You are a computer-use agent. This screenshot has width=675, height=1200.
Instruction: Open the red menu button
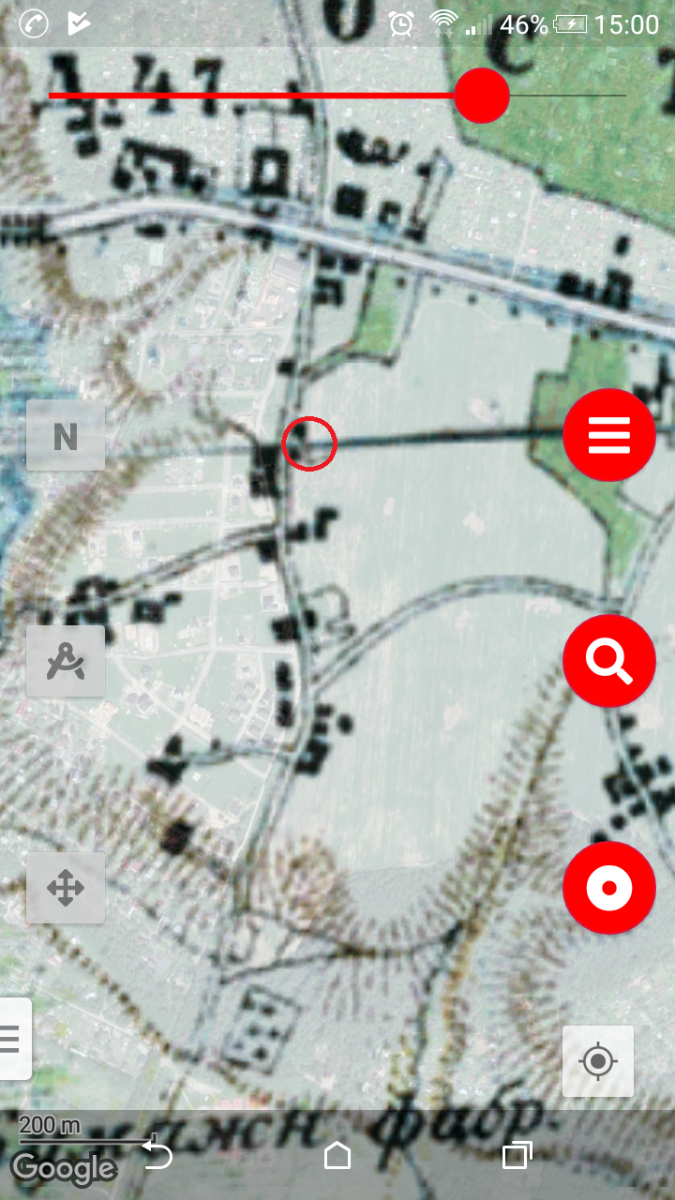click(x=609, y=436)
